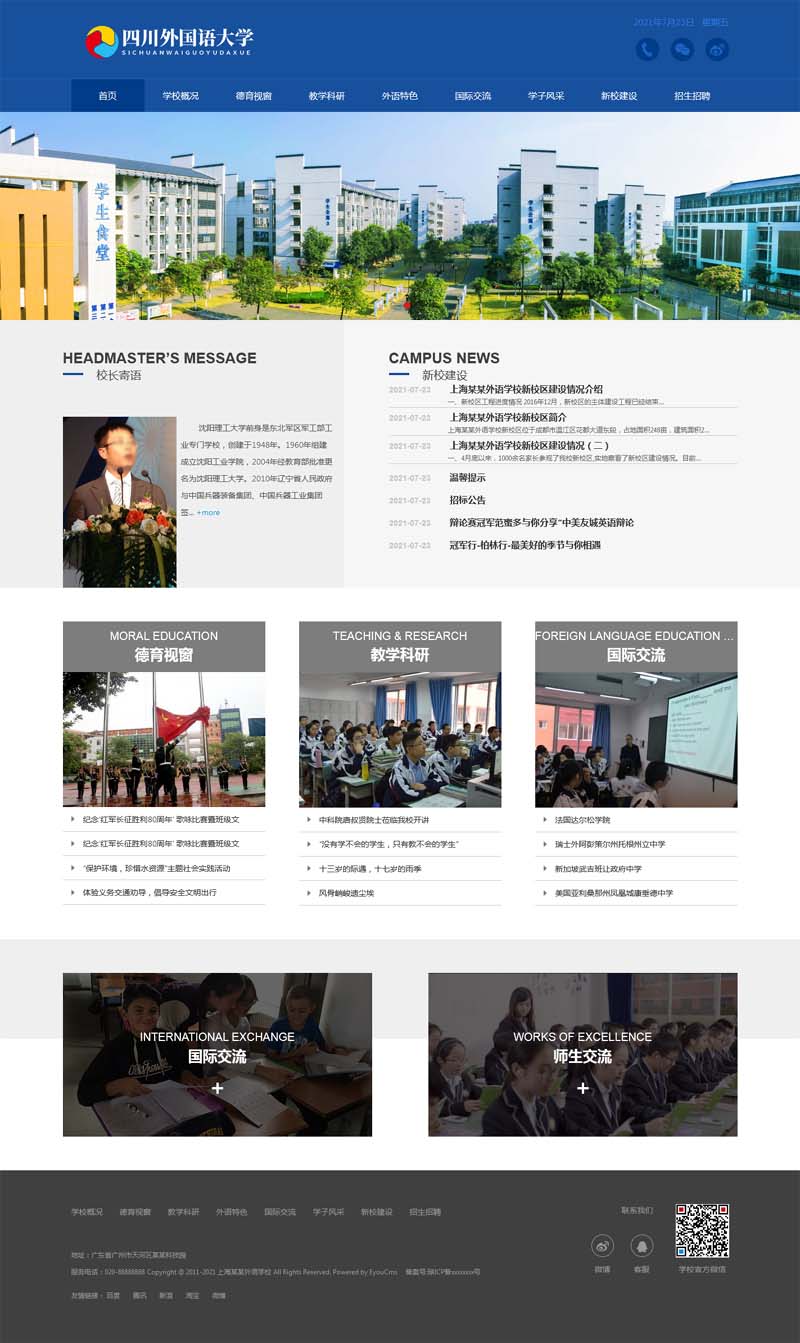Select the 外语特色 navigation tab
This screenshot has height=1343, width=800.
coord(400,96)
